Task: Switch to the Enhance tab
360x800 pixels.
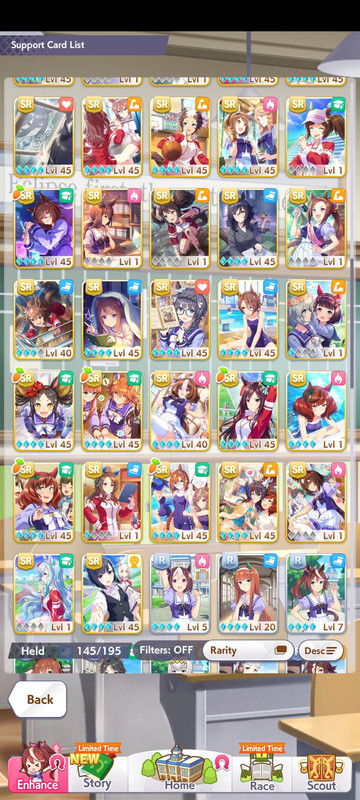Action: (38, 768)
